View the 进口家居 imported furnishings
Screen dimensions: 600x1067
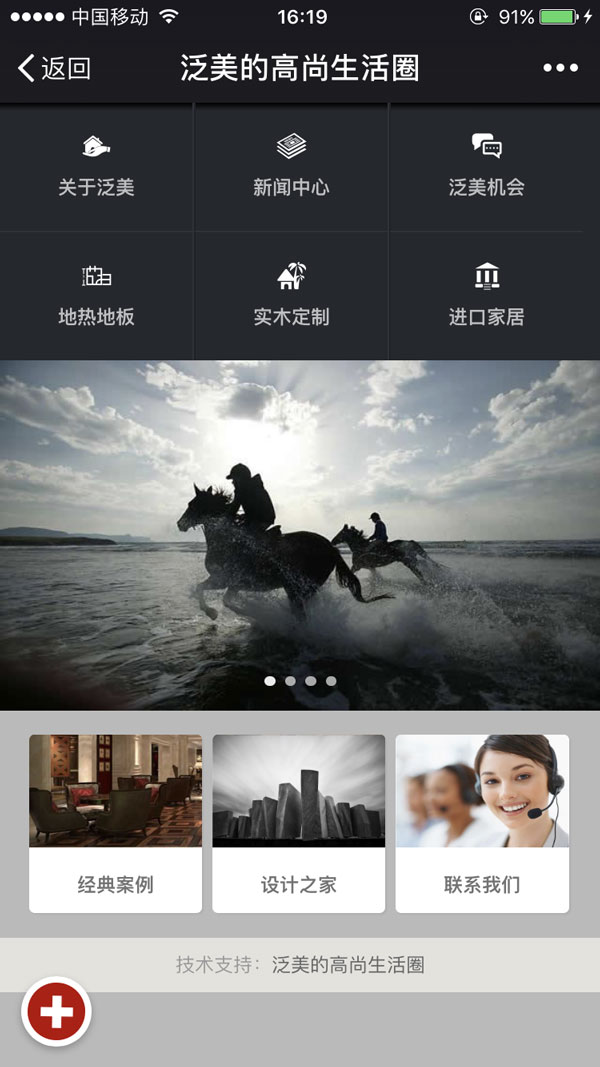(x=486, y=296)
